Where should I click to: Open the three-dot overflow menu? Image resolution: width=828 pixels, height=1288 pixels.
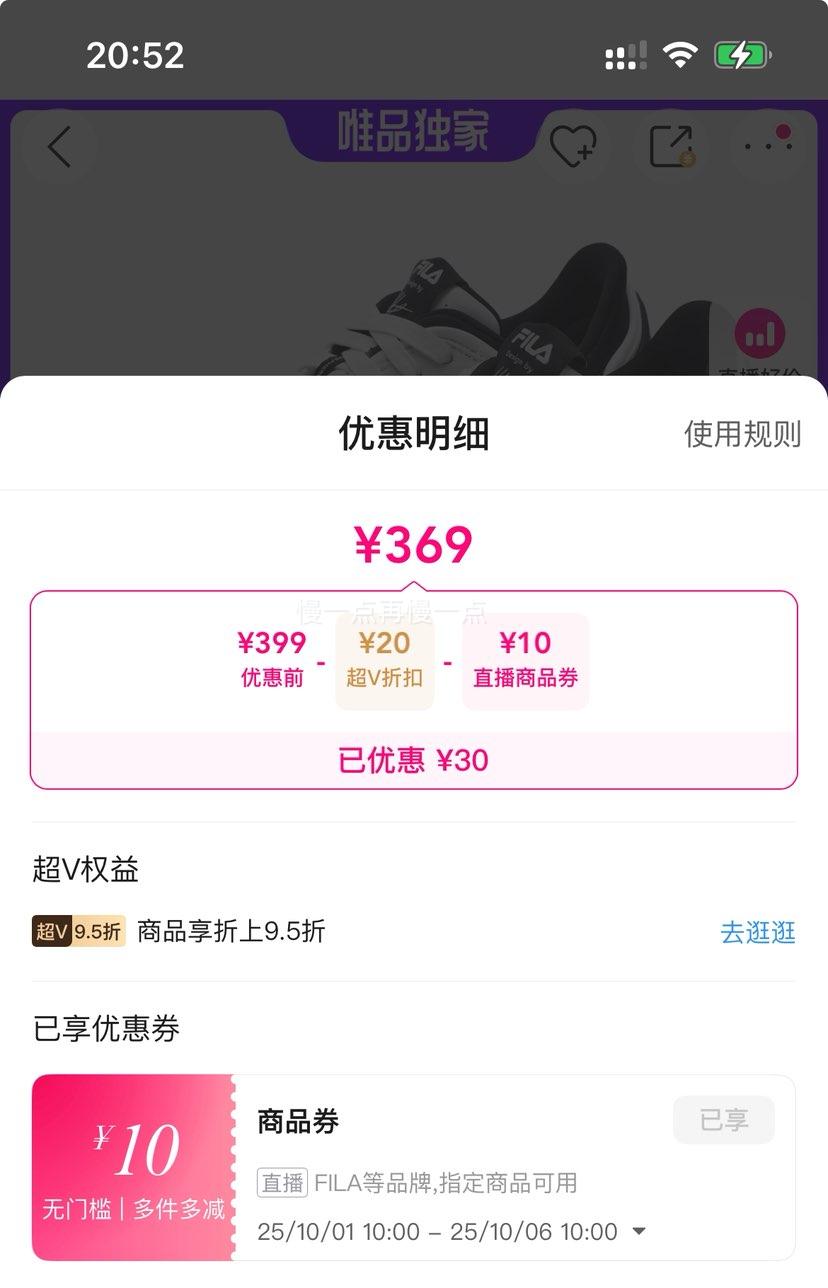coord(767,145)
